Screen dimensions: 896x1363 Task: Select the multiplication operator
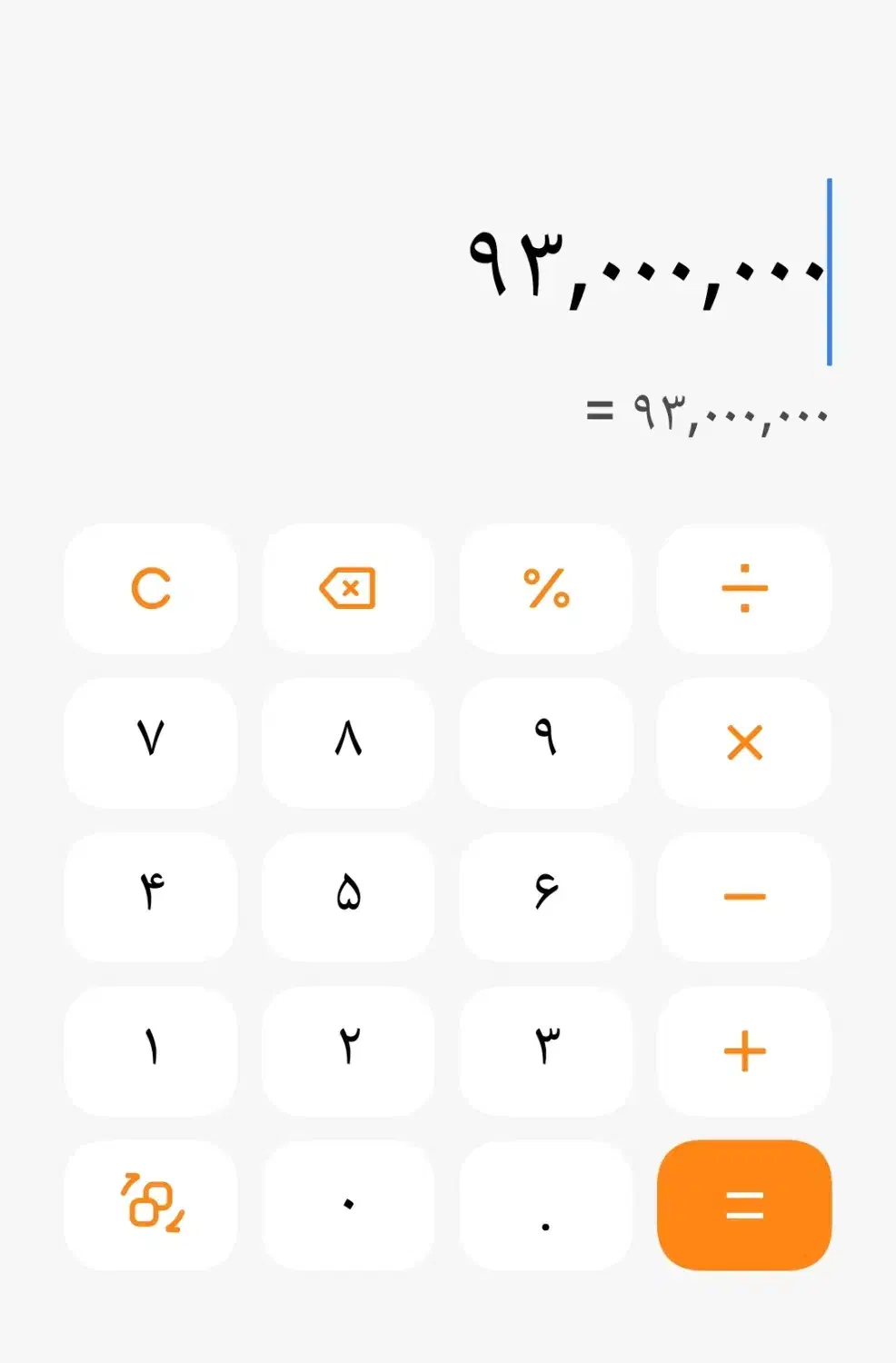(x=744, y=742)
